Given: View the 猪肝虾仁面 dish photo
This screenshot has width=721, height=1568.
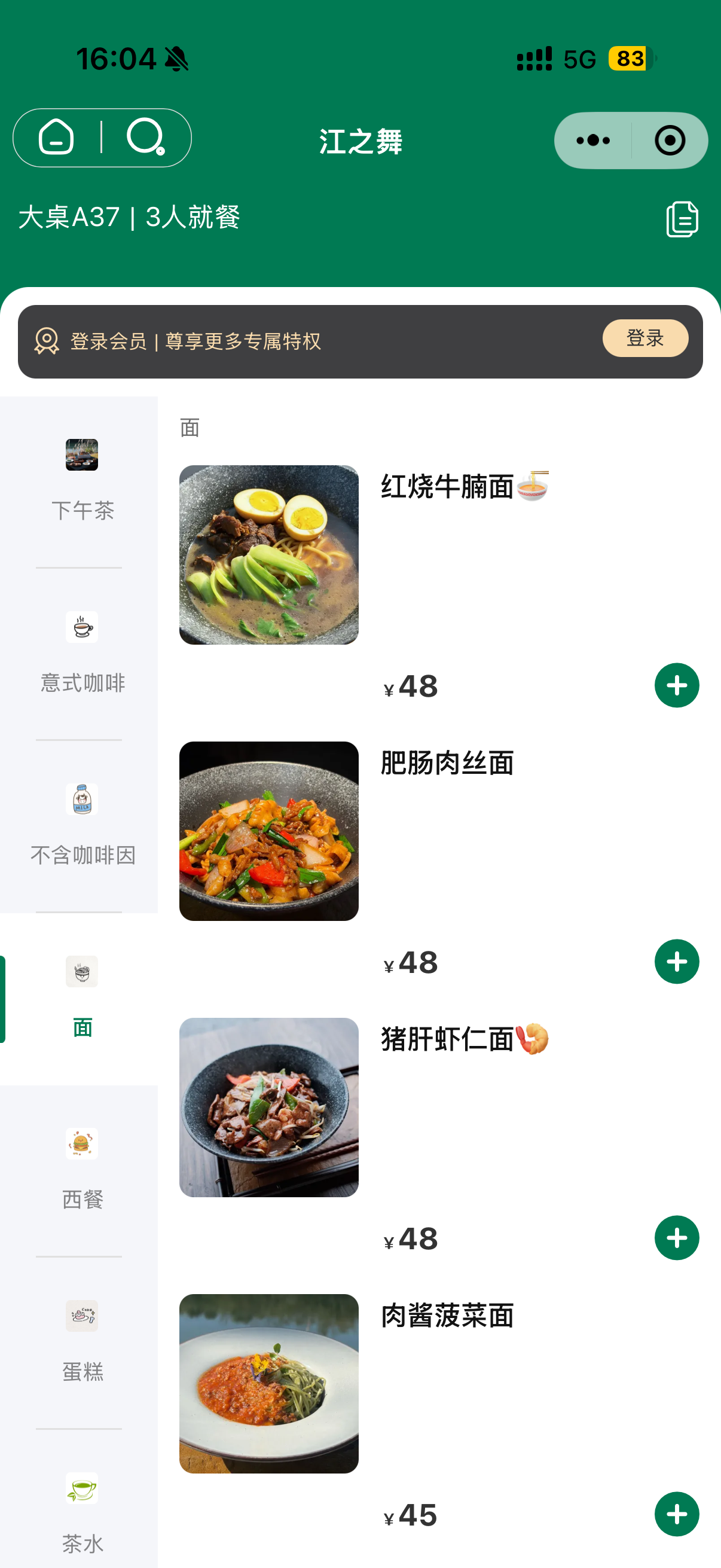Looking at the screenshot, I should 269,1107.
